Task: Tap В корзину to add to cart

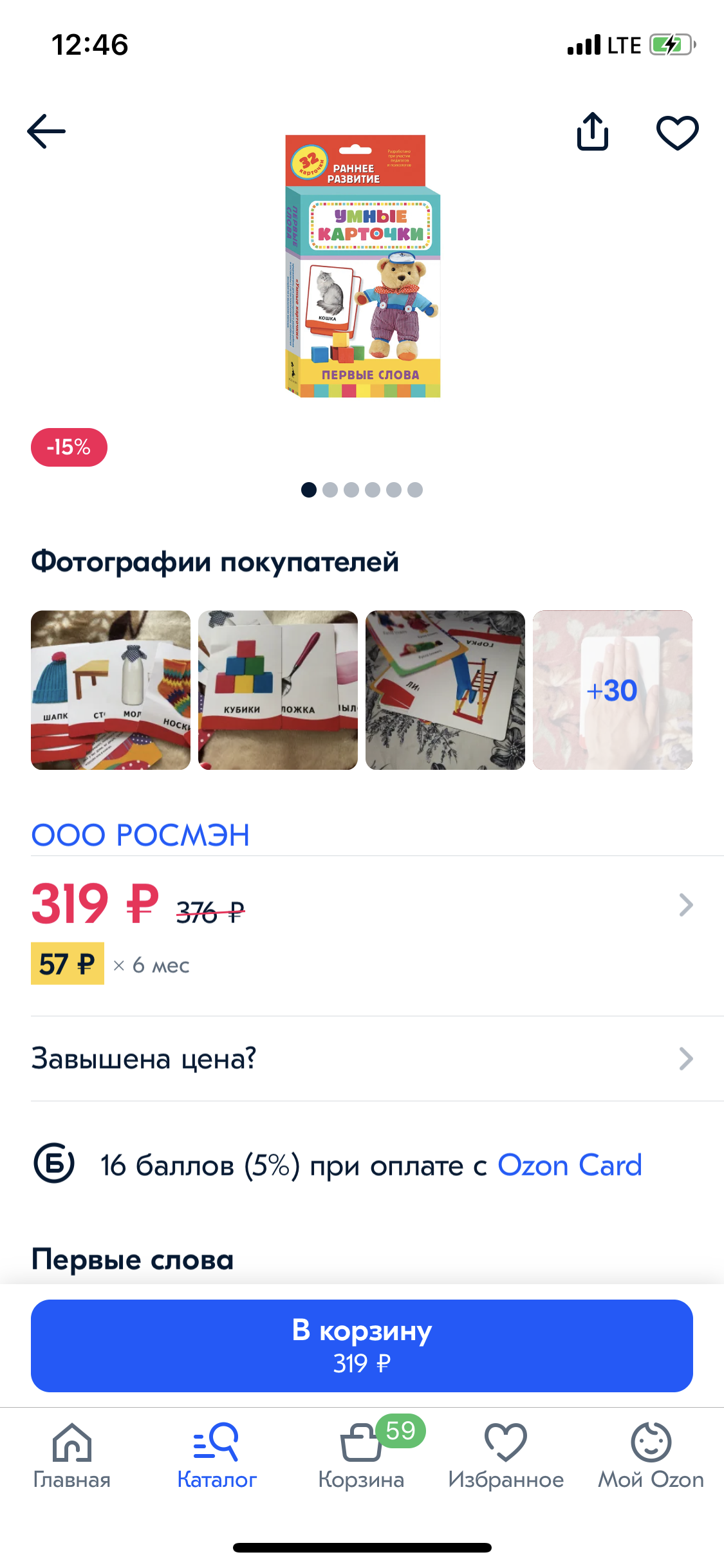Action: point(362,1345)
